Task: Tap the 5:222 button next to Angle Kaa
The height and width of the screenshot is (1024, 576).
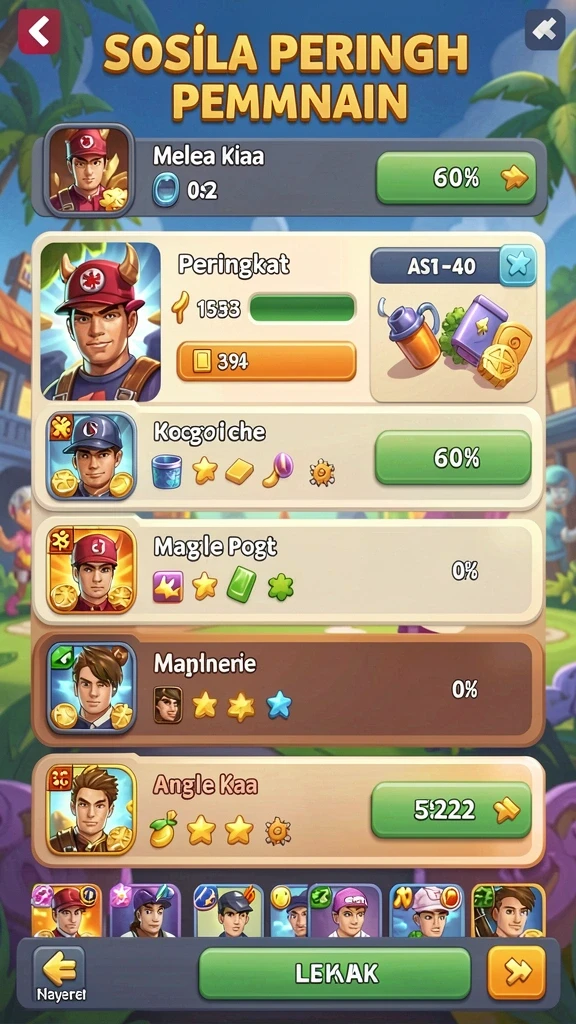Action: [x=451, y=810]
